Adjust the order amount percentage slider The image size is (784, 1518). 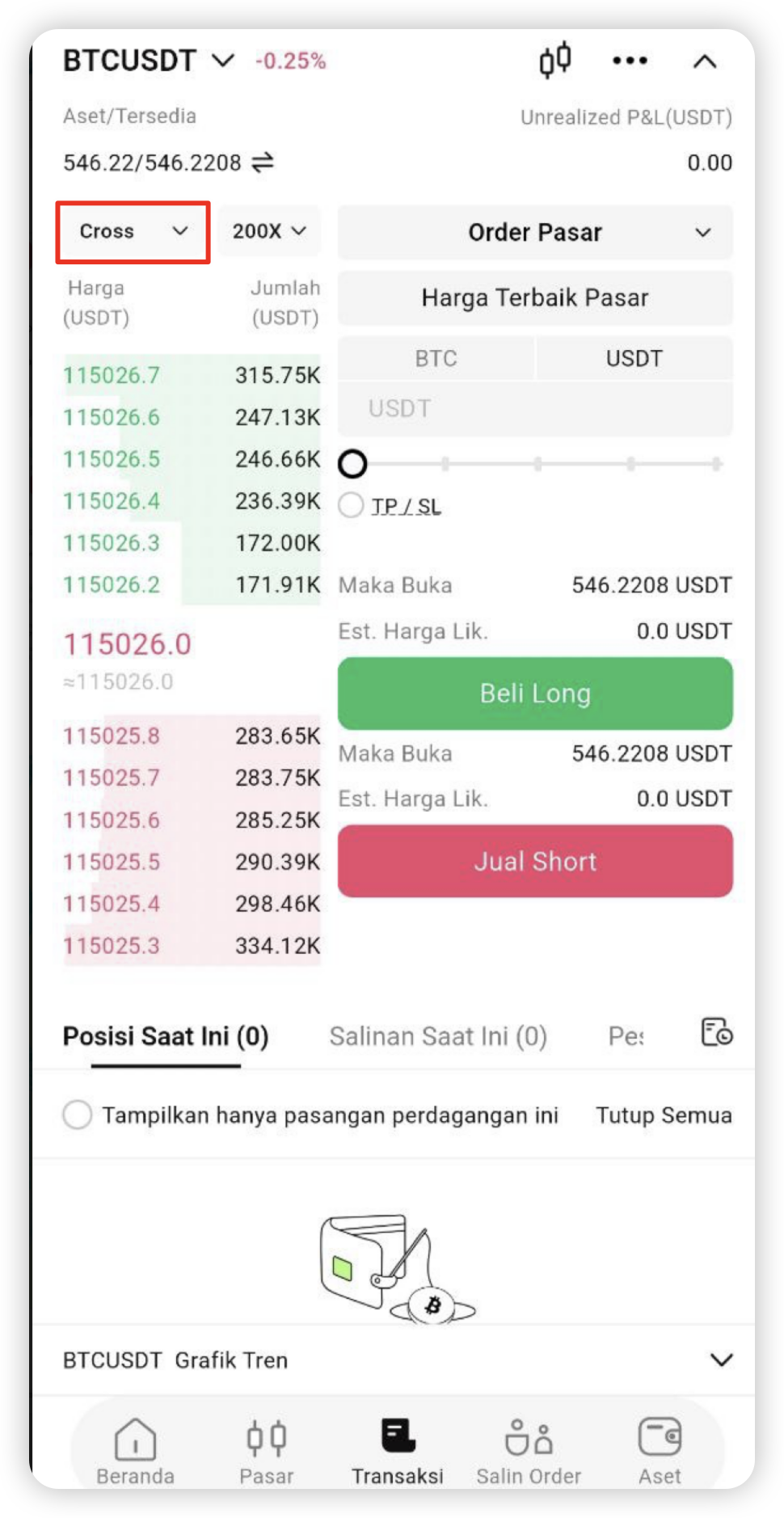pyautogui.click(x=535, y=464)
